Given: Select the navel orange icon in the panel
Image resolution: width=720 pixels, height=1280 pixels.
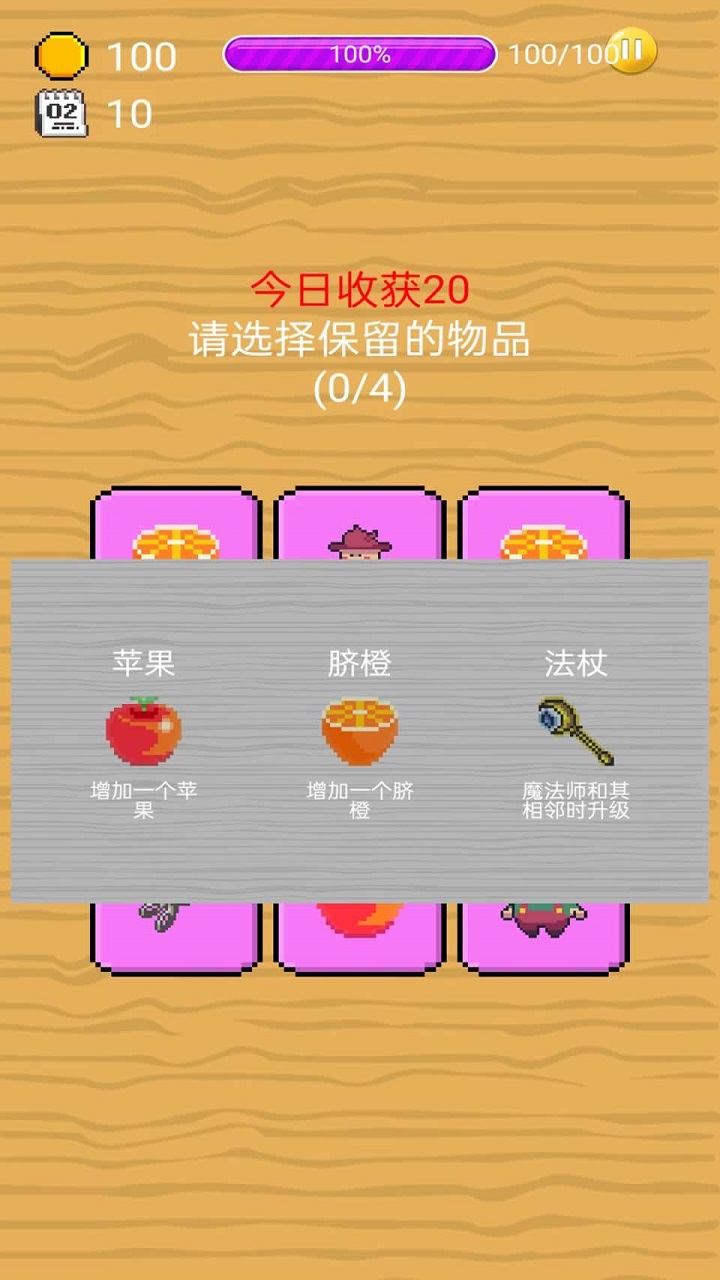Looking at the screenshot, I should tap(360, 730).
